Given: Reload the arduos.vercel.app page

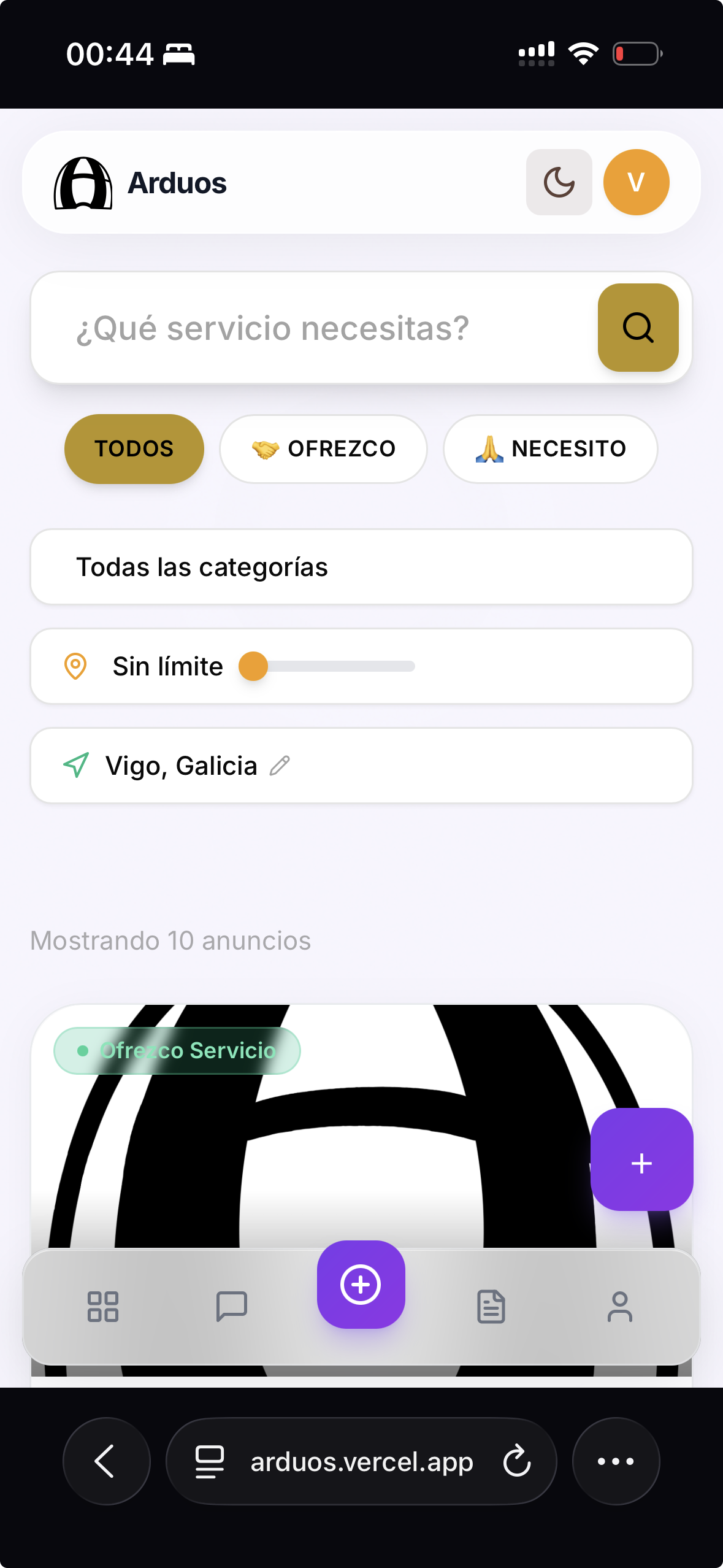Looking at the screenshot, I should [x=516, y=1461].
